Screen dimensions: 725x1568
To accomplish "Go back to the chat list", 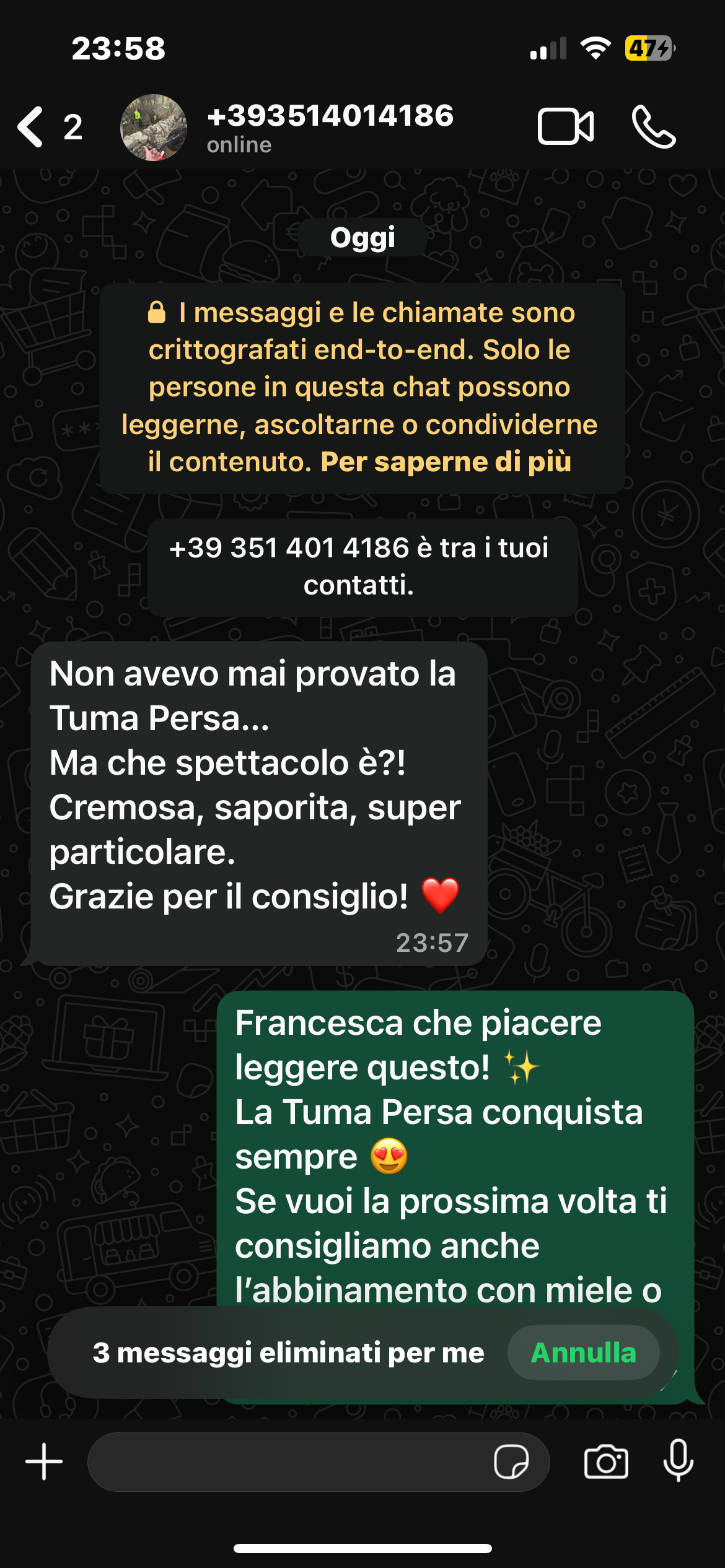I will [32, 127].
